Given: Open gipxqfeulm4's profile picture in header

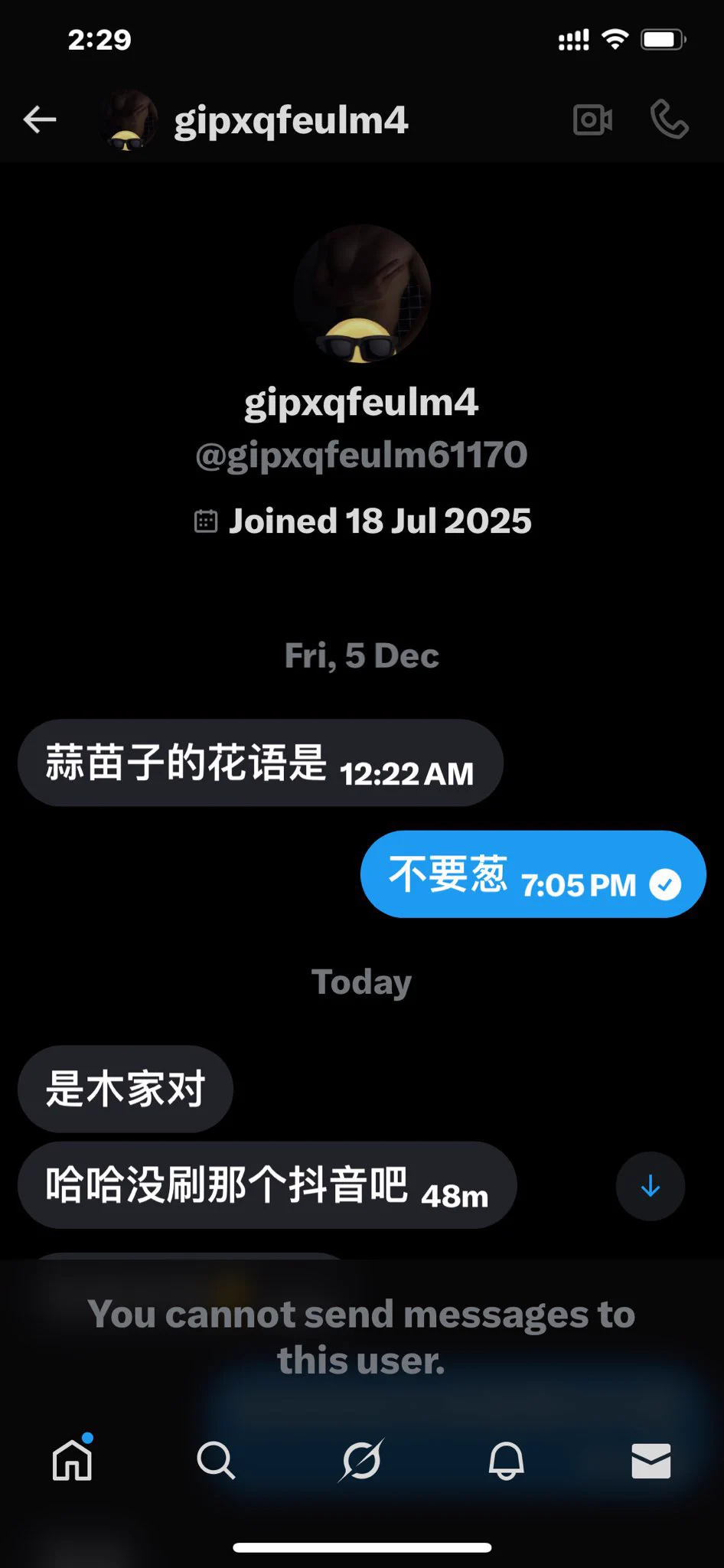Looking at the screenshot, I should [x=129, y=120].
